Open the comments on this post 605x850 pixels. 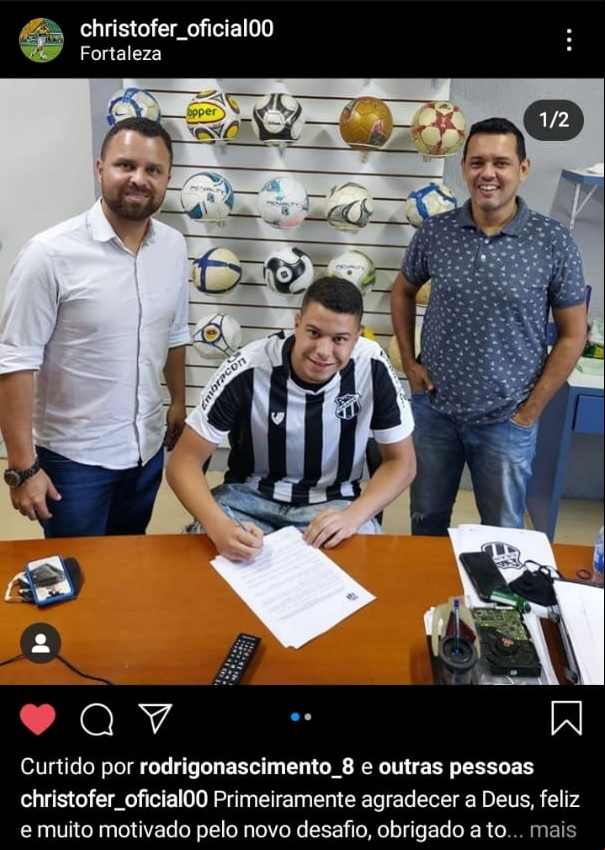tap(97, 718)
